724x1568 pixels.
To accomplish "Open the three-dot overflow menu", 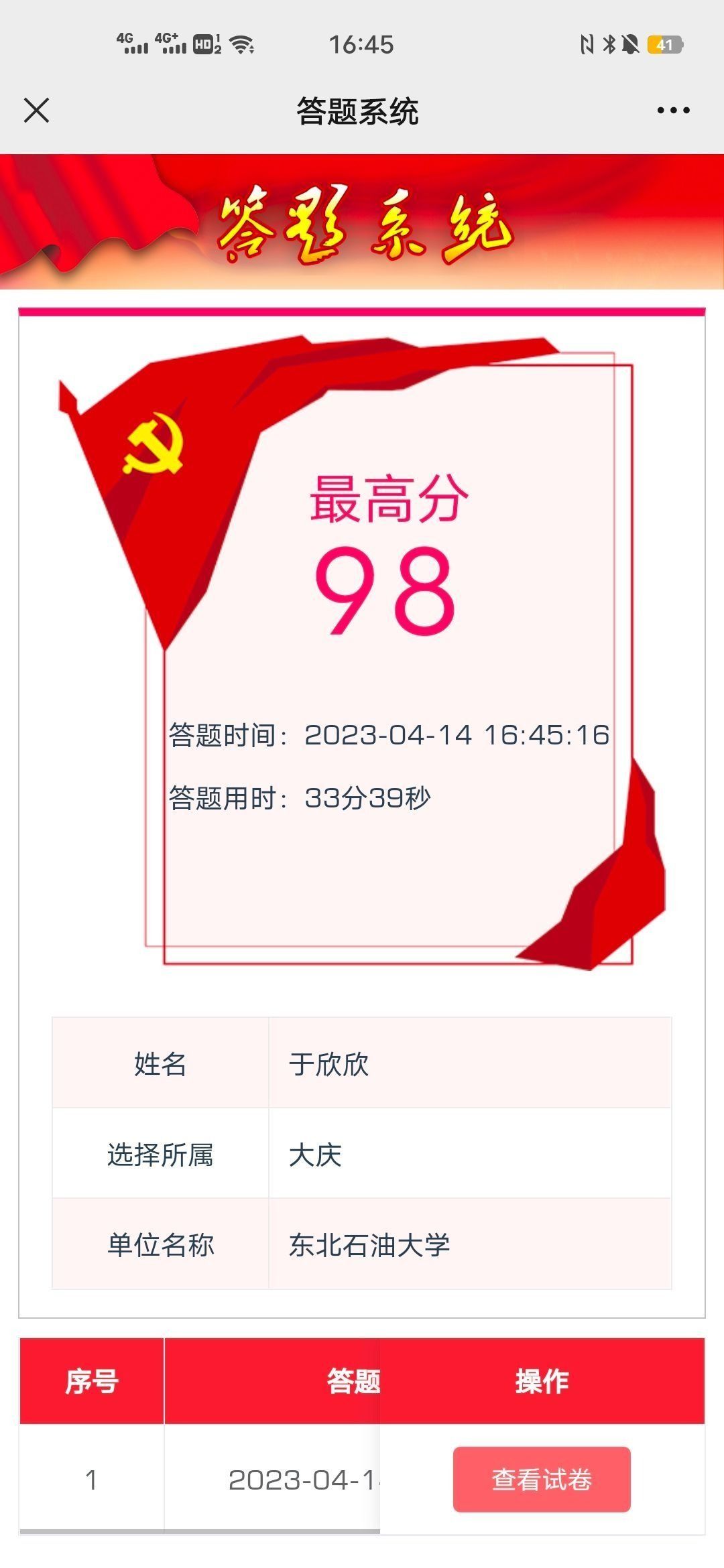I will (673, 111).
